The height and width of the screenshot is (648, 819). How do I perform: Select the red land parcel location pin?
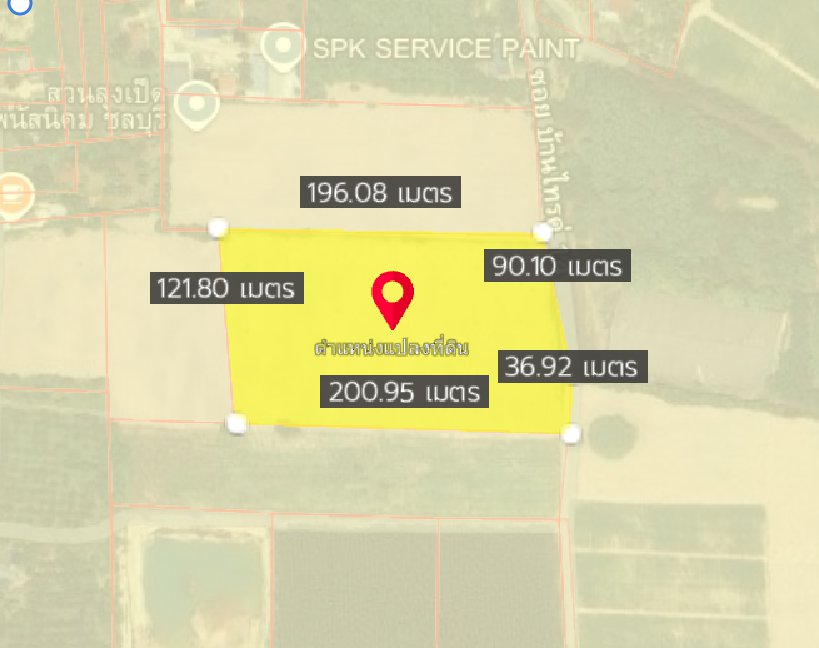pos(392,297)
